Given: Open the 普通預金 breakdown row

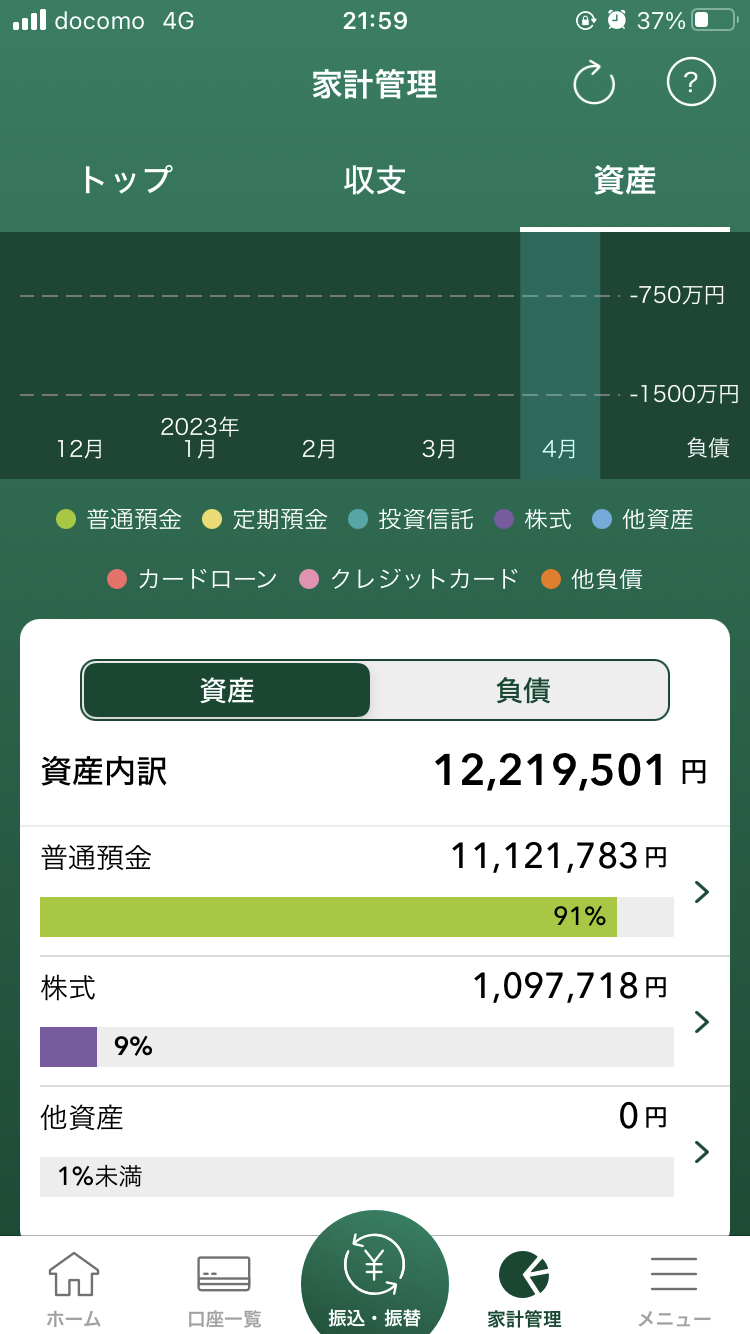Looking at the screenshot, I should [x=375, y=891].
